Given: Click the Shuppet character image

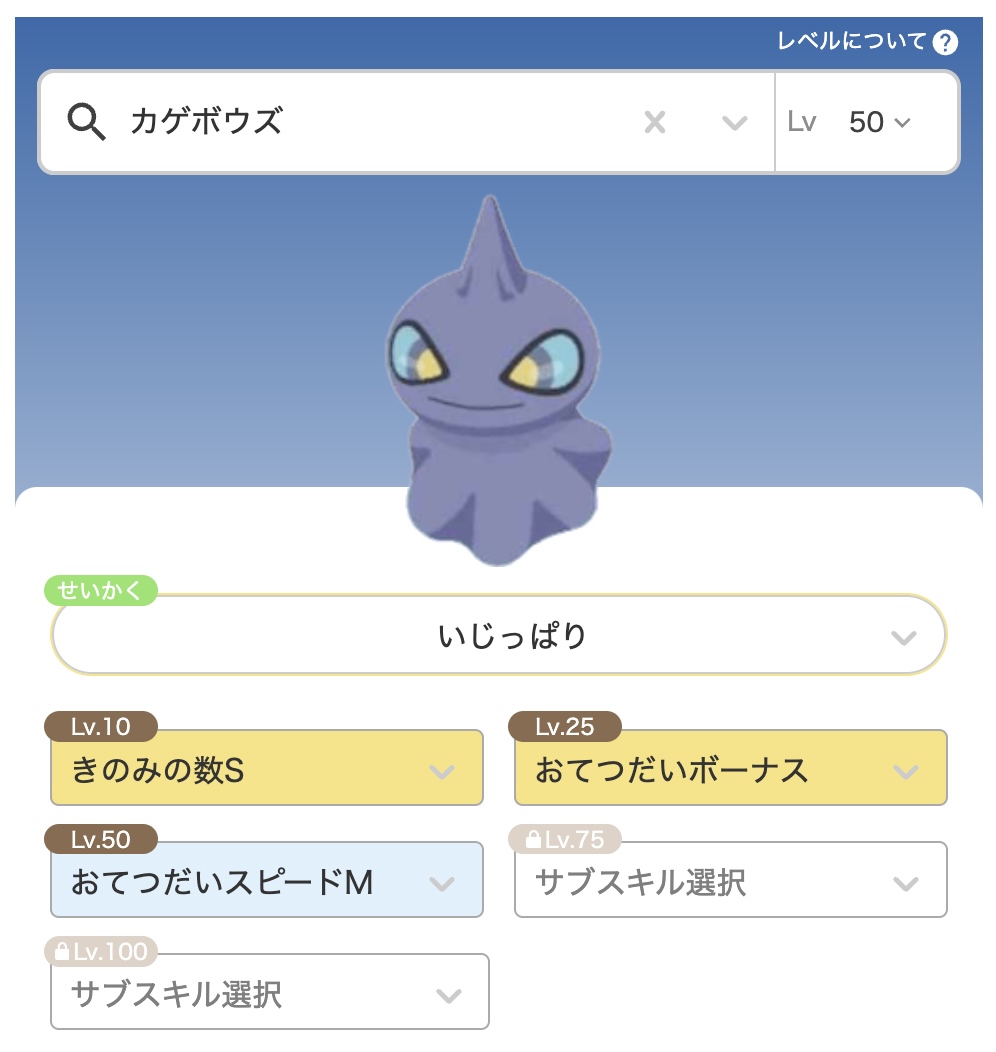Looking at the screenshot, I should pyautogui.click(x=498, y=380).
